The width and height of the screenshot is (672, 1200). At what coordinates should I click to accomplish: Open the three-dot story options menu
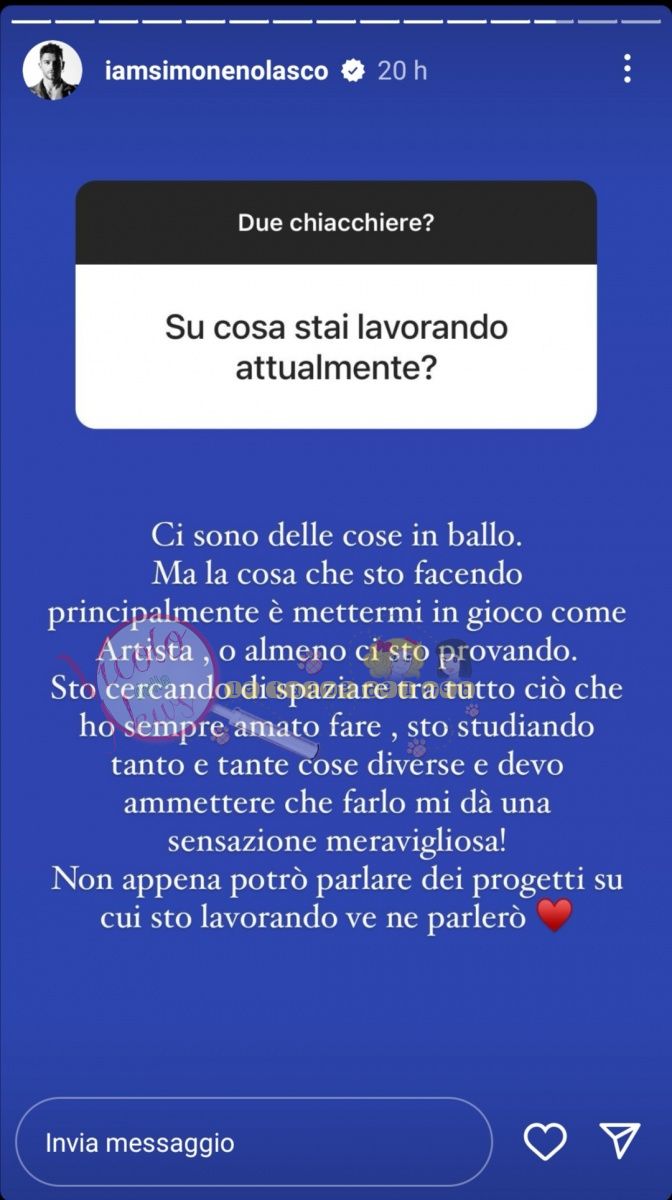(627, 69)
